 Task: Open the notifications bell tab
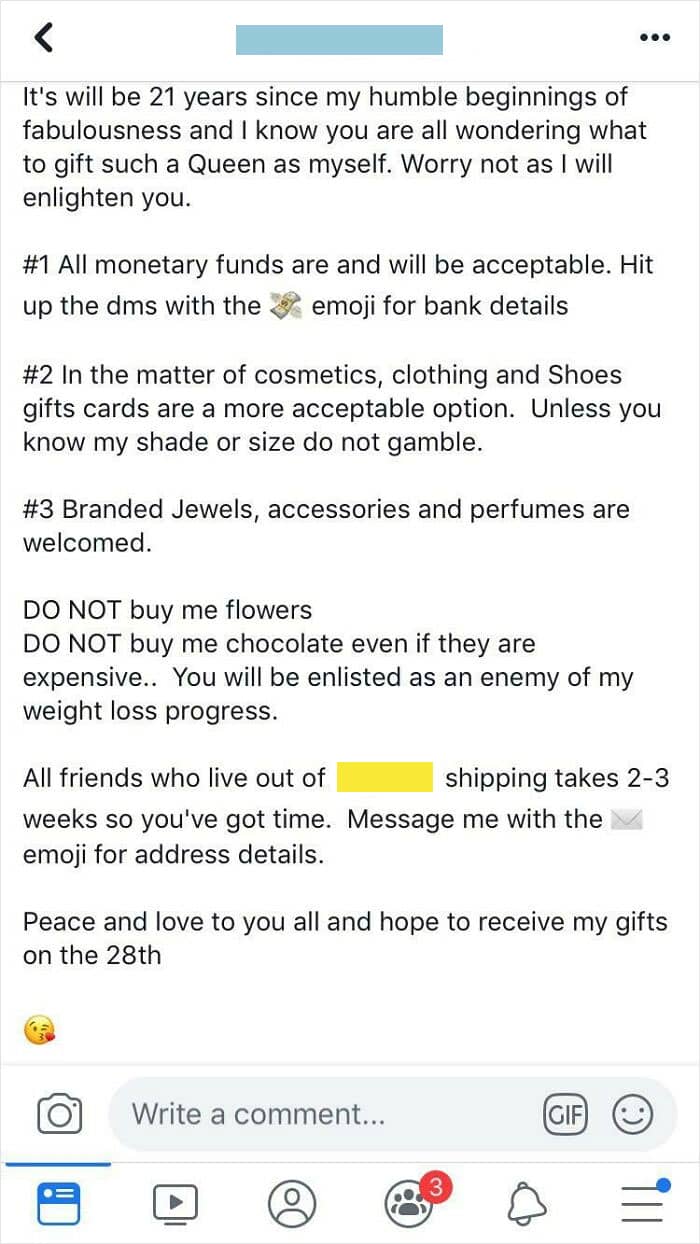(x=527, y=1203)
